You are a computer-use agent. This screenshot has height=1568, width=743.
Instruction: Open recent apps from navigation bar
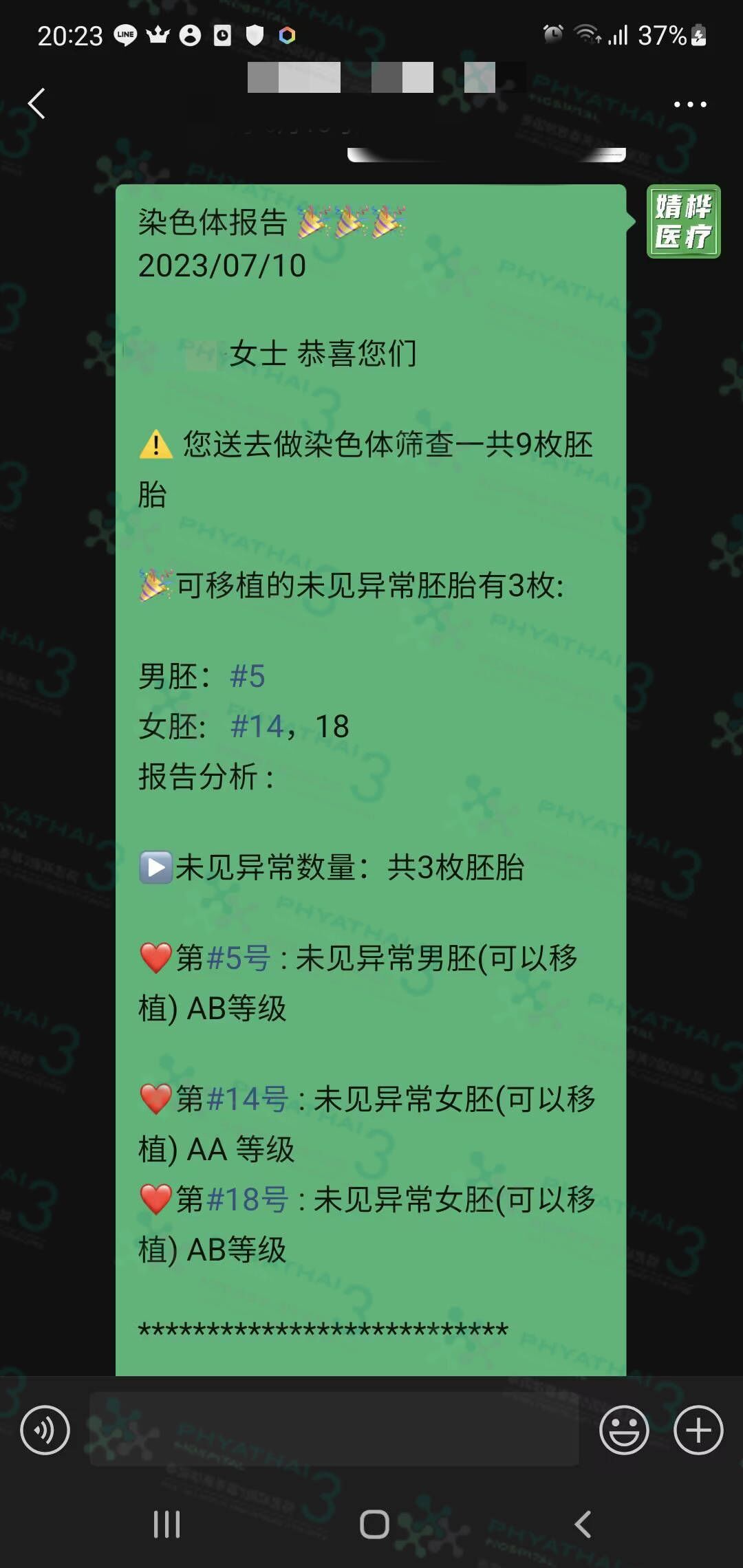[x=166, y=1524]
